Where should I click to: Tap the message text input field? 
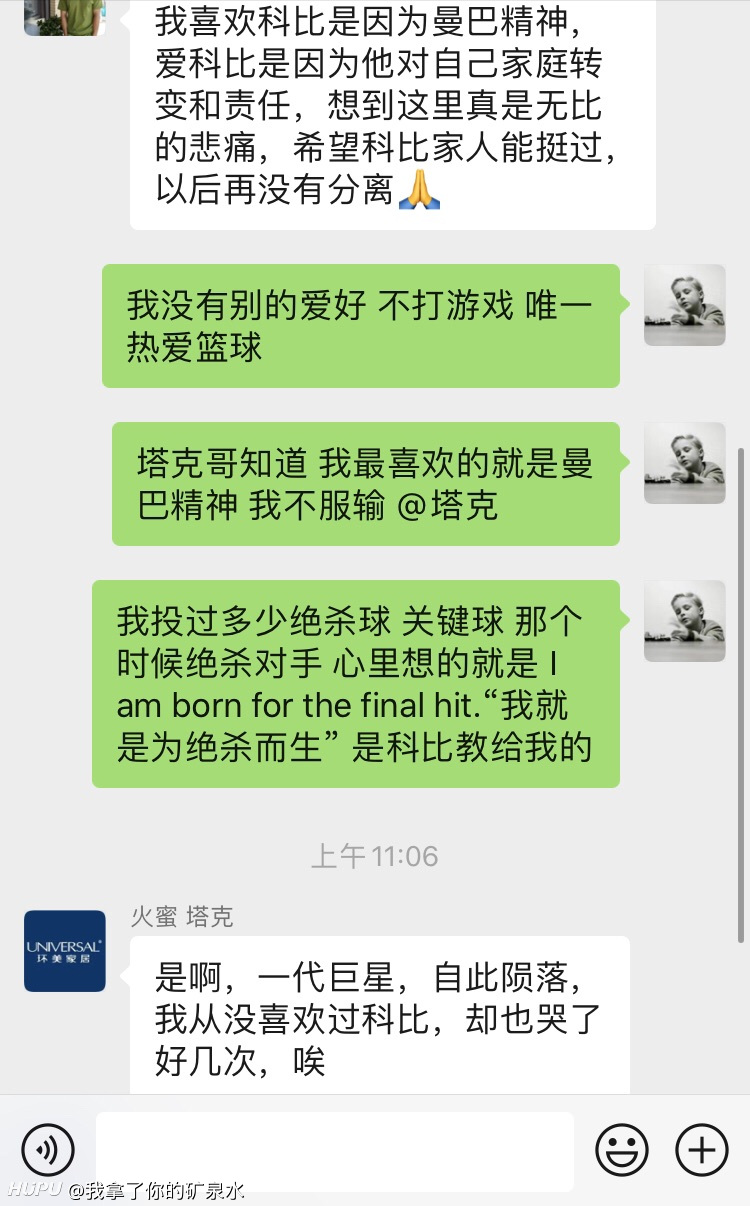pos(335,1151)
